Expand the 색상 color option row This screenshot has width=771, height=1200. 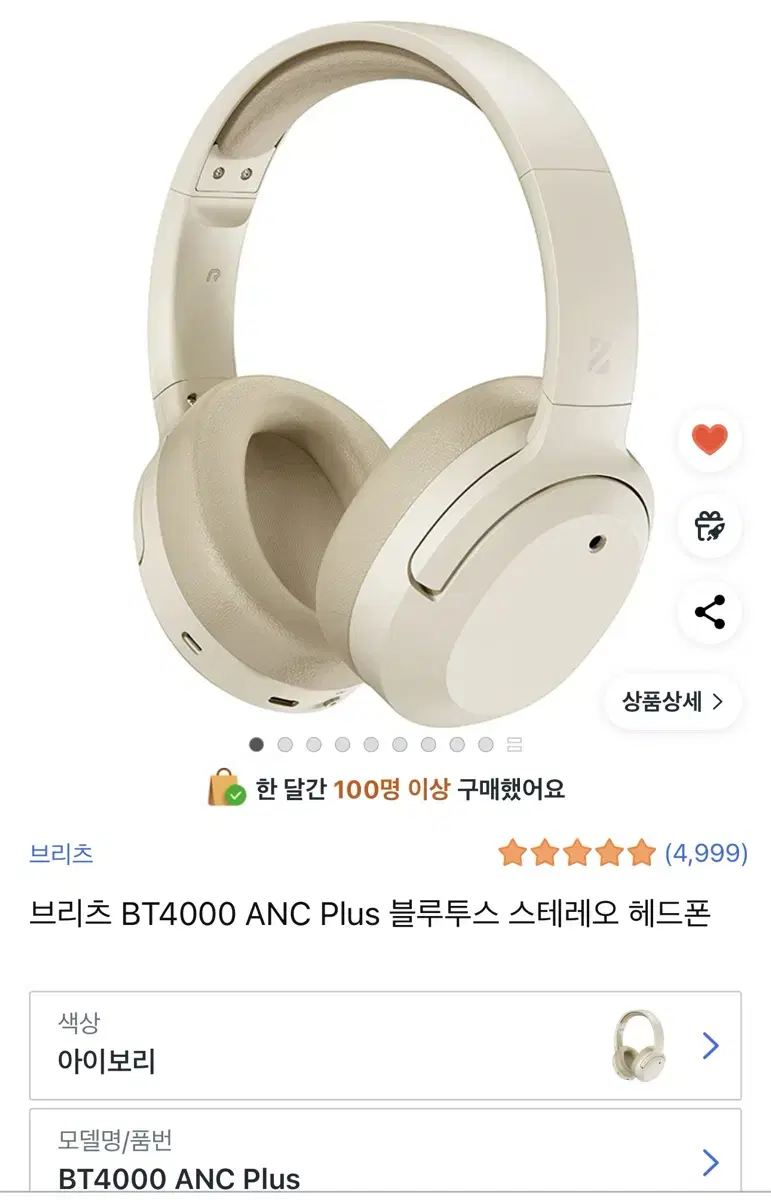385,1044
